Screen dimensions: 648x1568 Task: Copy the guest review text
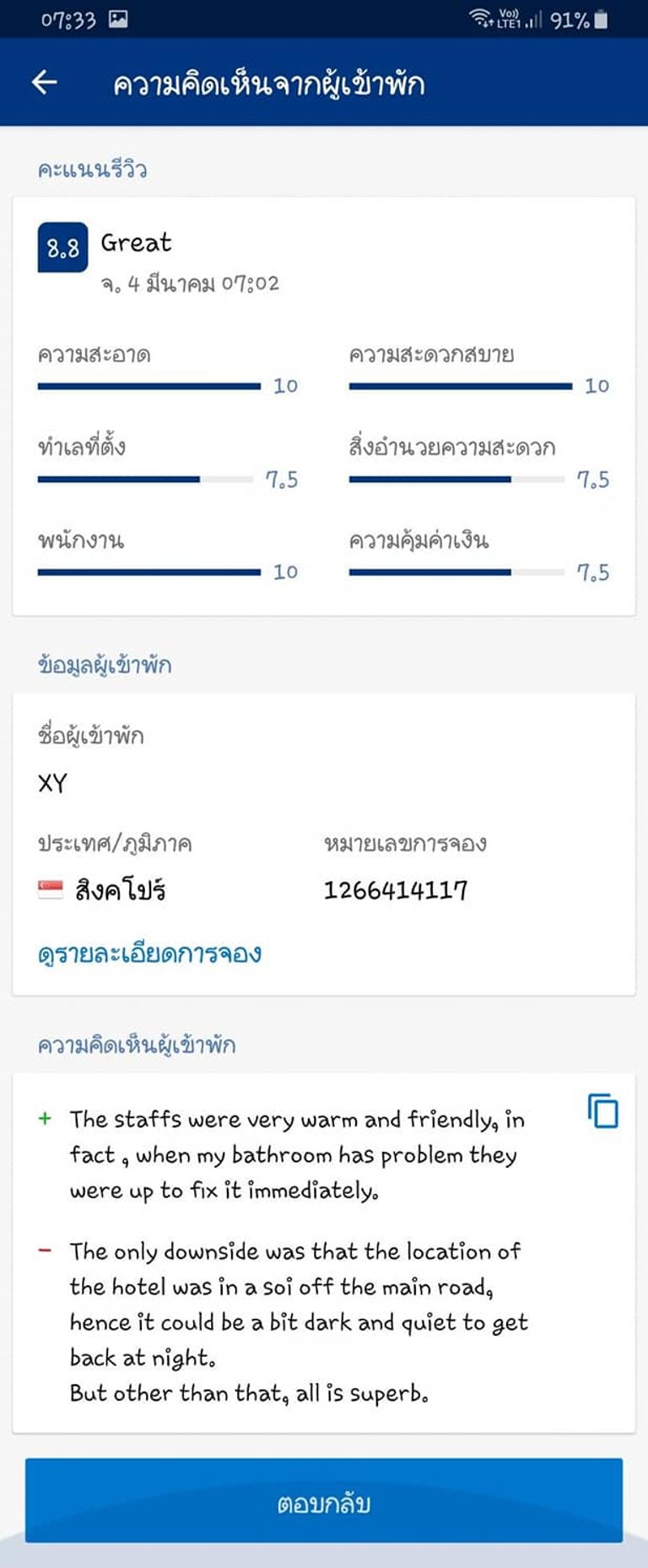point(602,1110)
